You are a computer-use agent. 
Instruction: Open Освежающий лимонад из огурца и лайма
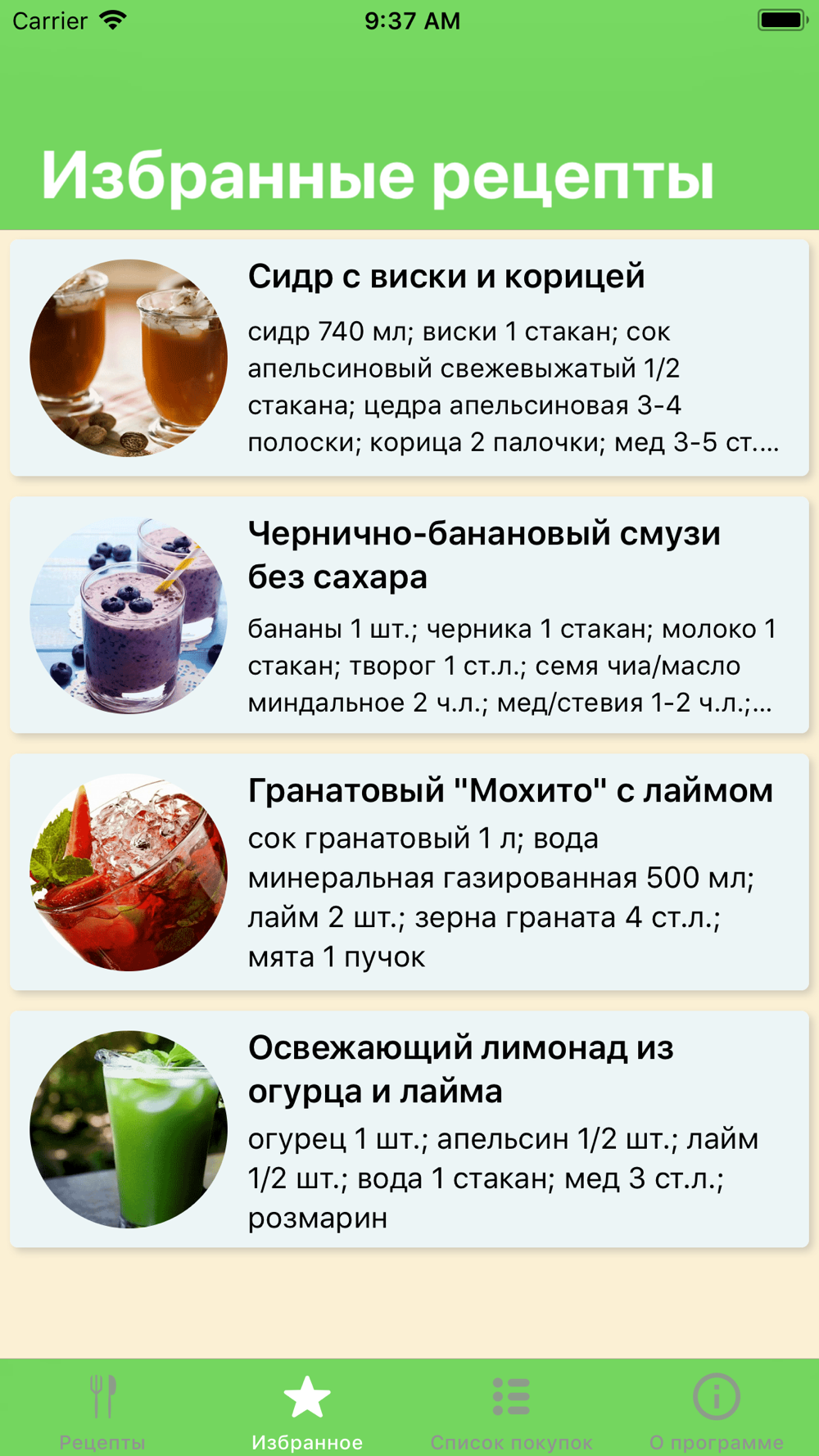click(x=409, y=1129)
